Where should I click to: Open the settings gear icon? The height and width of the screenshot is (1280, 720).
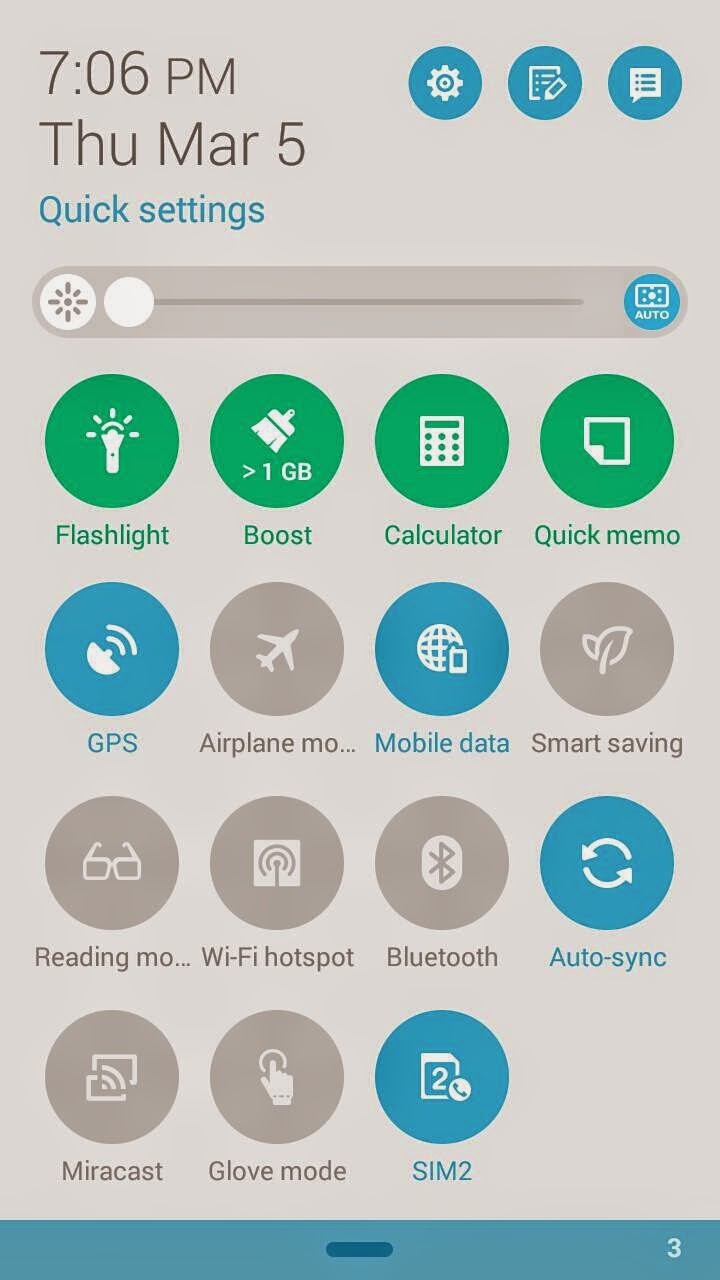click(x=445, y=83)
